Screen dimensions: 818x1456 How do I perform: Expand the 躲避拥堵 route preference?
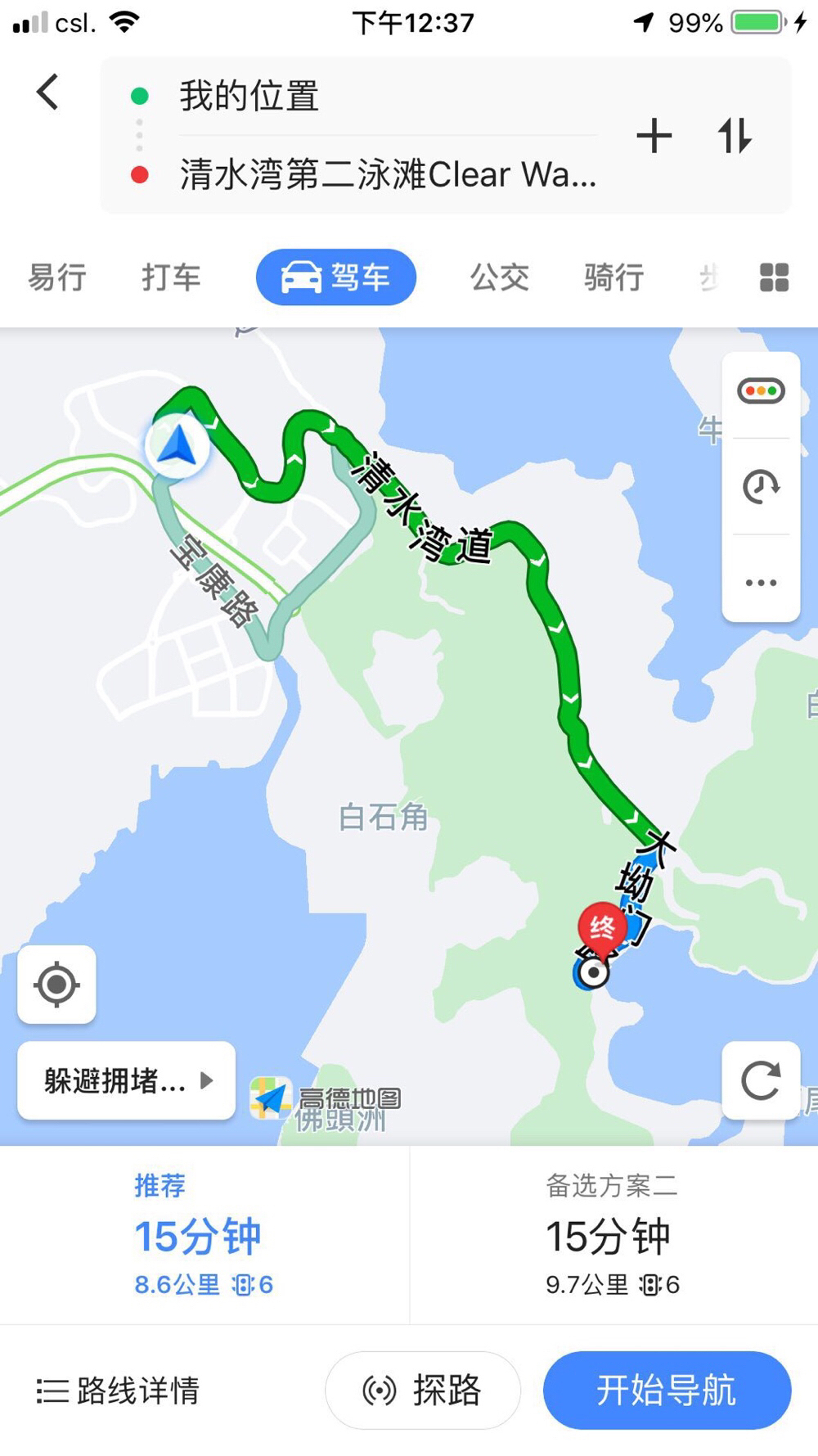[x=127, y=1080]
